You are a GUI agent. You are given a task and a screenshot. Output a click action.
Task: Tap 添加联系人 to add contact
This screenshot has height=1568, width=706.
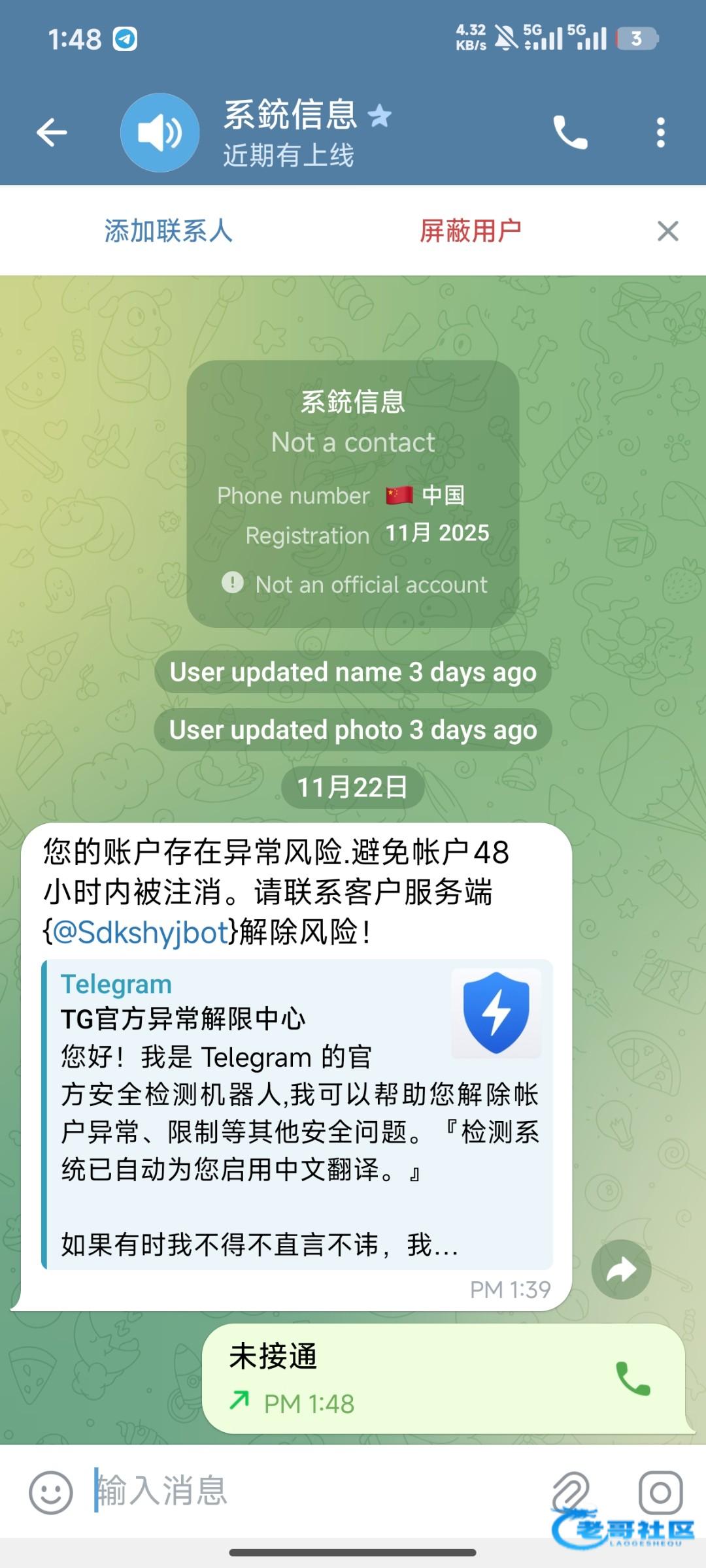[x=169, y=231]
